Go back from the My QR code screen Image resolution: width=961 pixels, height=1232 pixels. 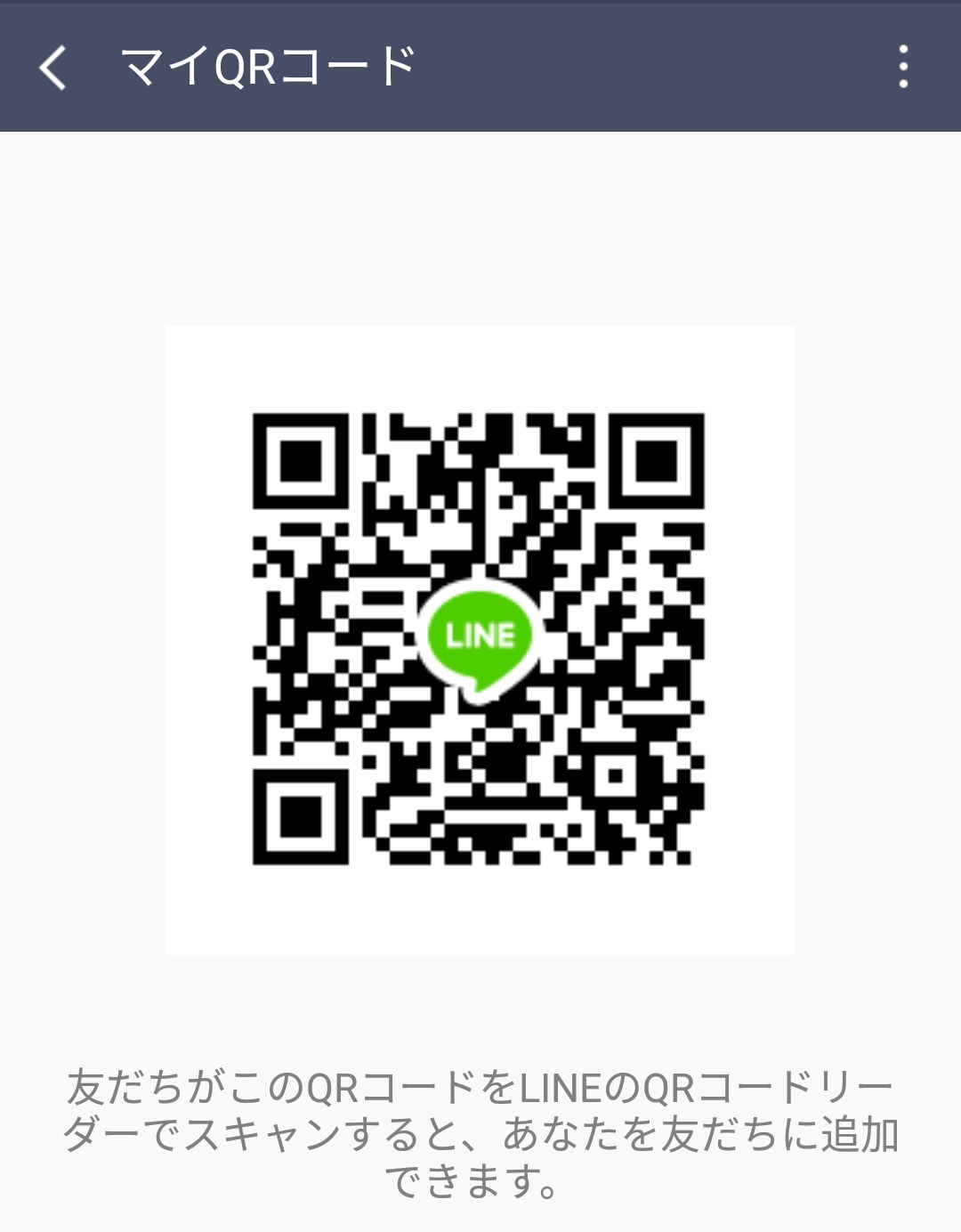click(x=53, y=68)
